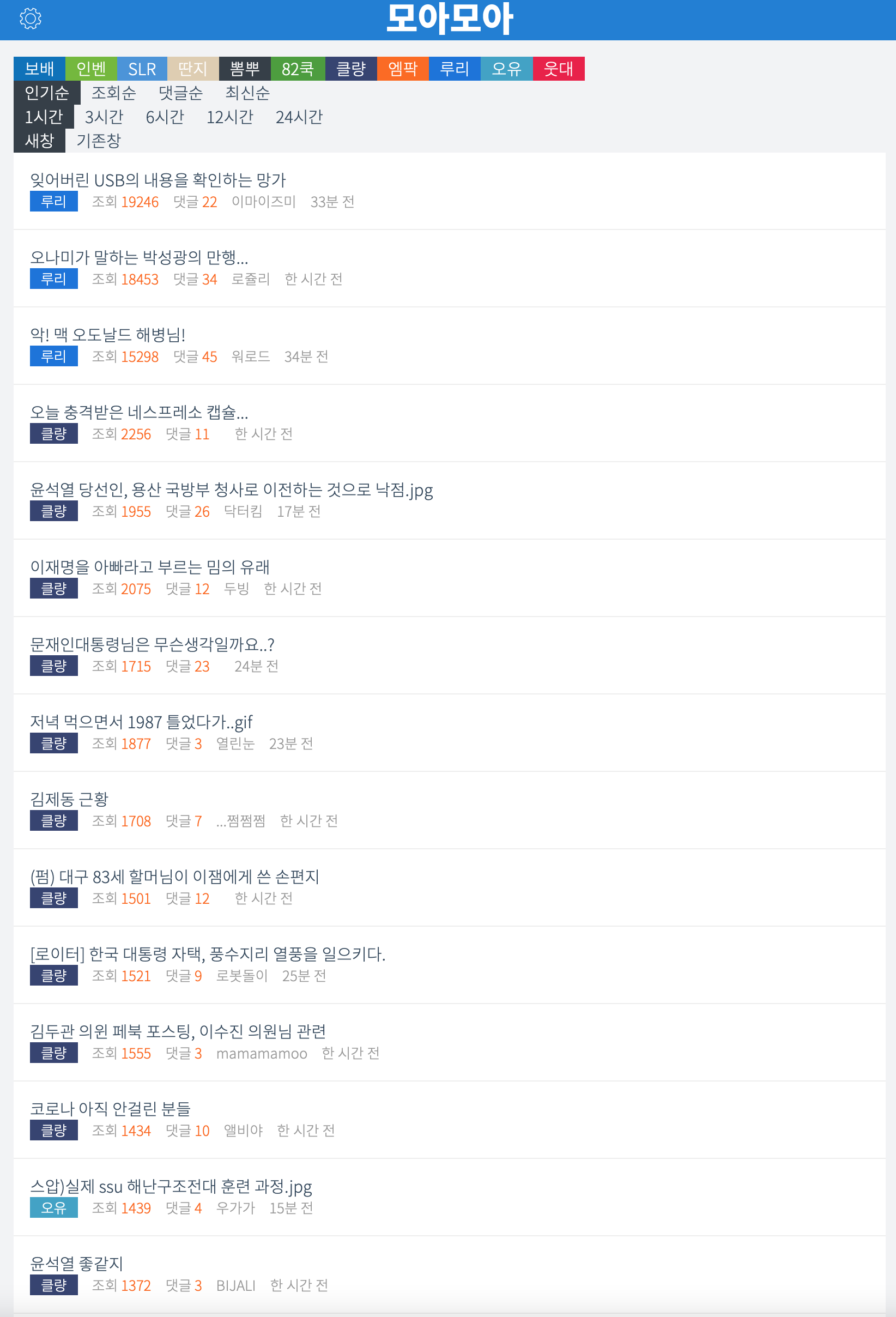Switch time range to 3시간
Viewport: 896px width, 1317px height.
point(104,117)
